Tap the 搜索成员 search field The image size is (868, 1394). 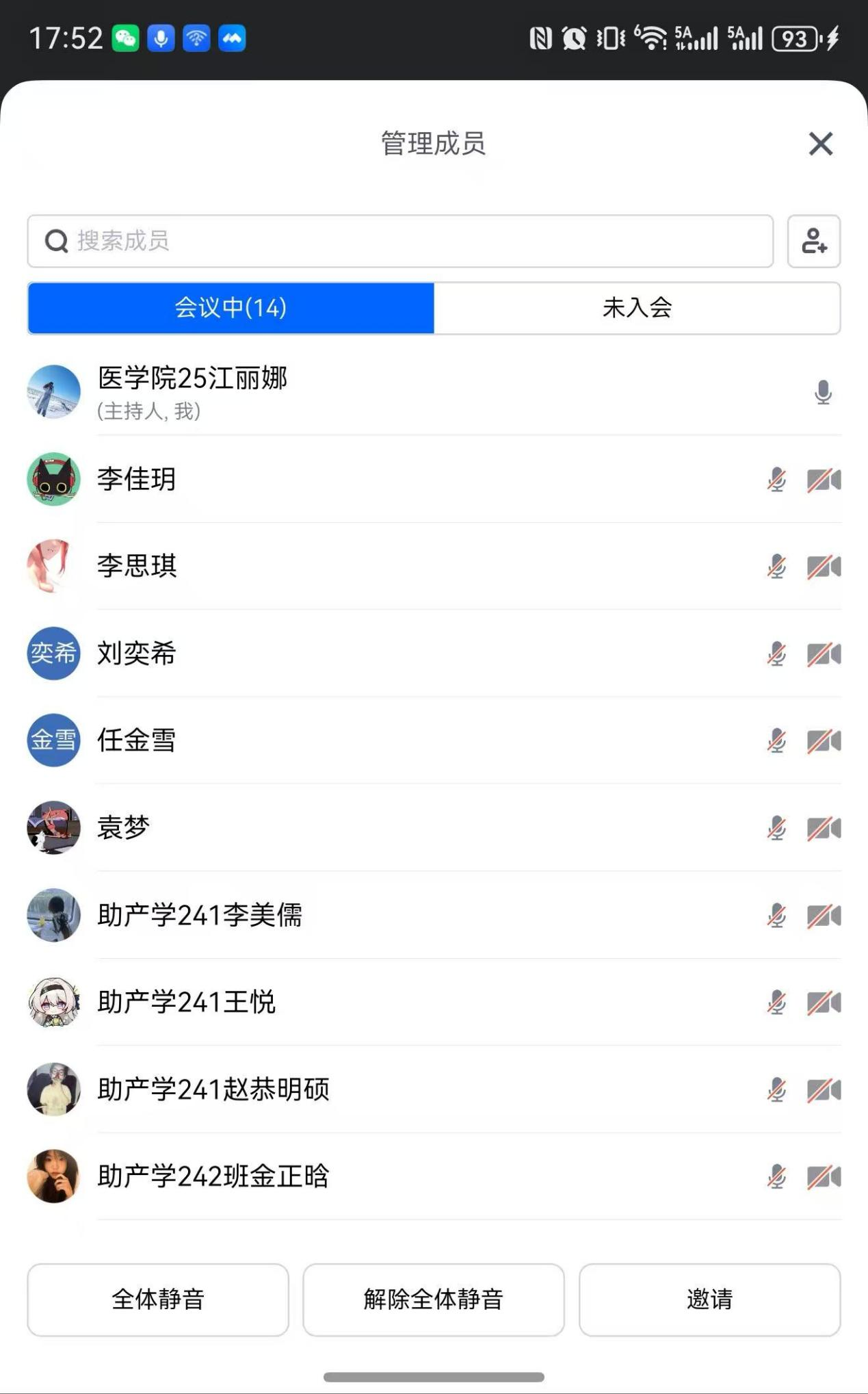(x=400, y=241)
